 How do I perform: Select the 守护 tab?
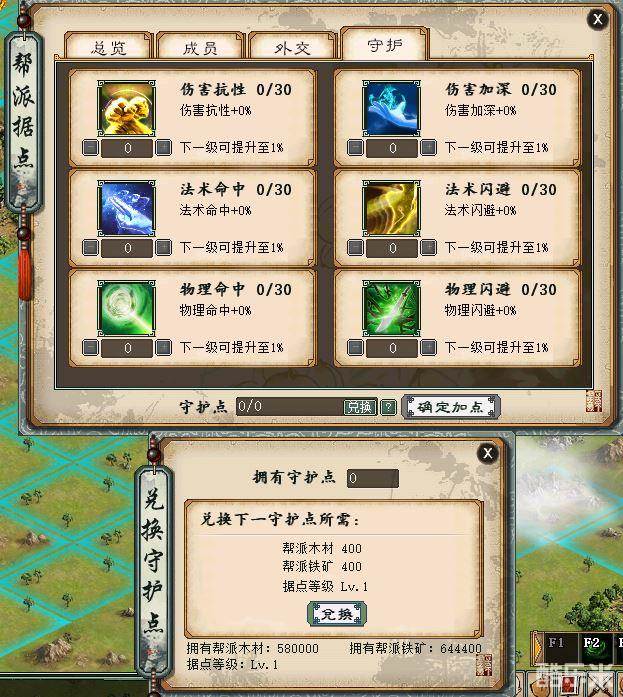point(384,44)
